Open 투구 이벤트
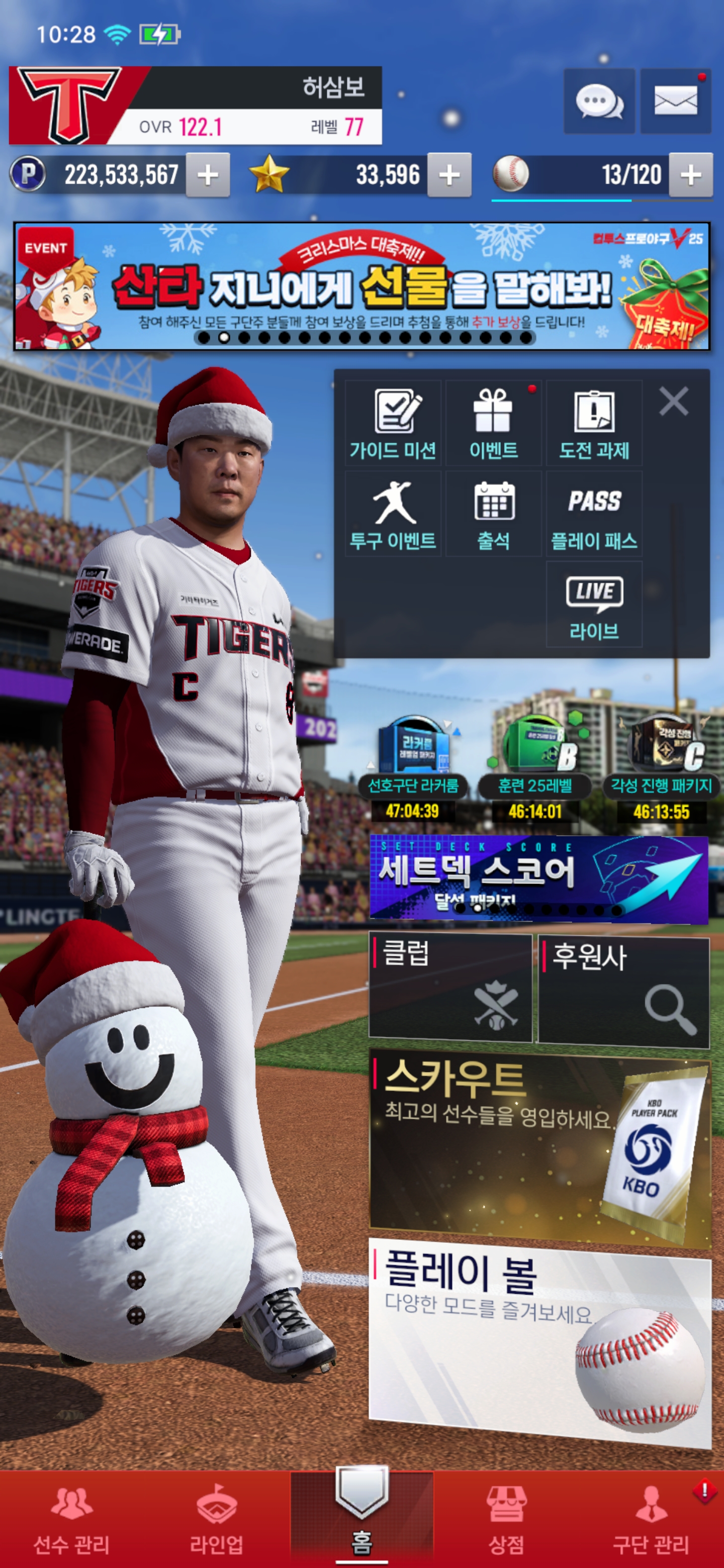Viewport: 724px width, 1568px height. point(393,514)
